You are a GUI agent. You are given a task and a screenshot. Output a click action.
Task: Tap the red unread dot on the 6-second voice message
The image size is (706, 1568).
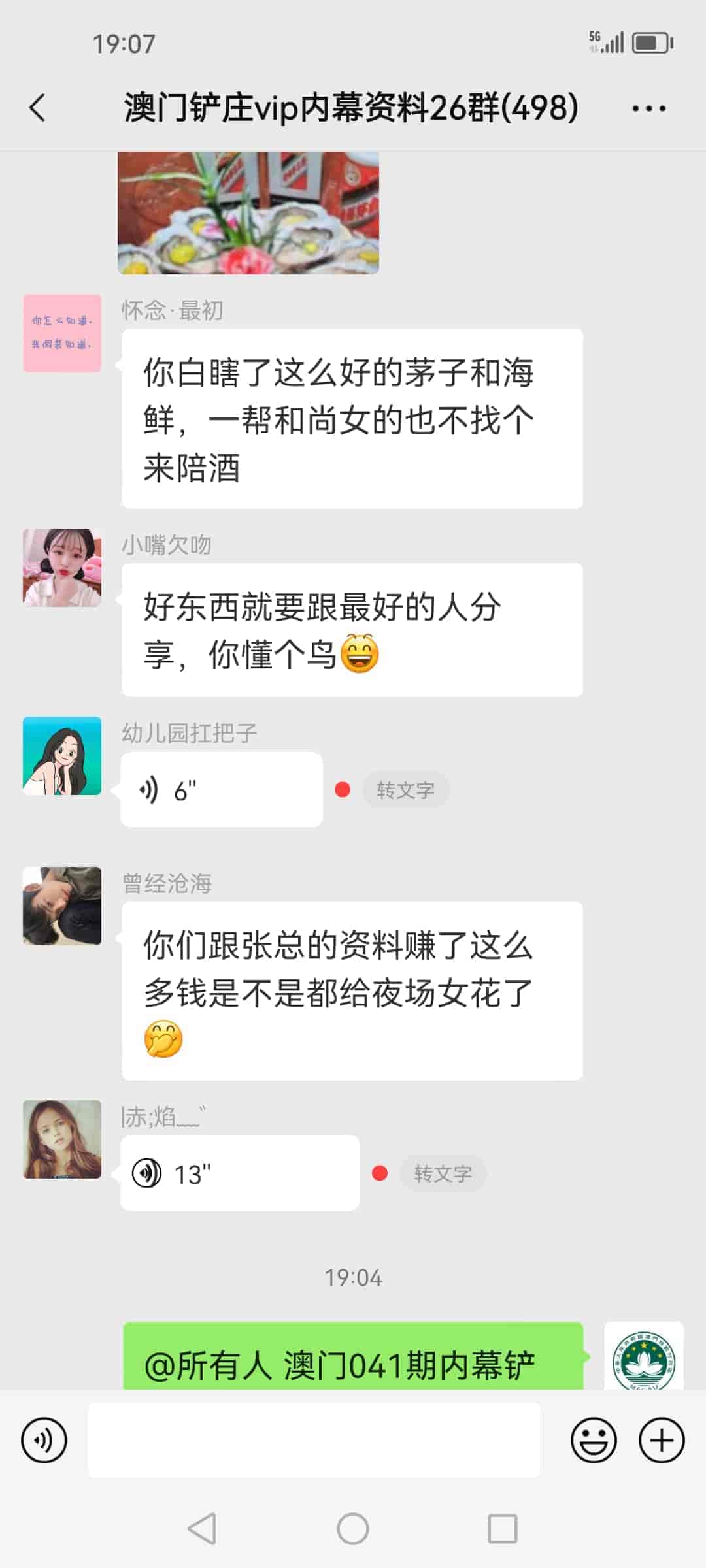[x=341, y=789]
